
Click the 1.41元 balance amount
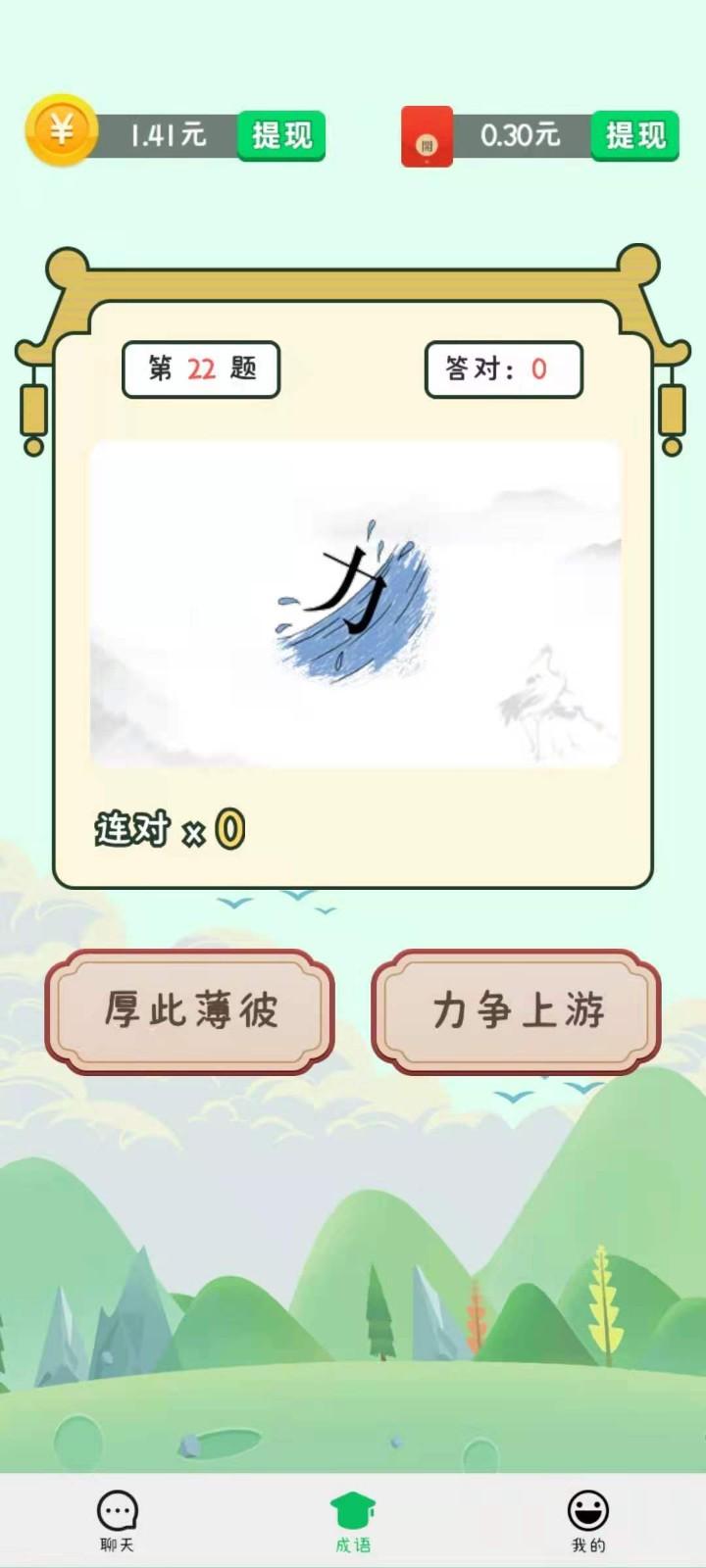pos(168,133)
